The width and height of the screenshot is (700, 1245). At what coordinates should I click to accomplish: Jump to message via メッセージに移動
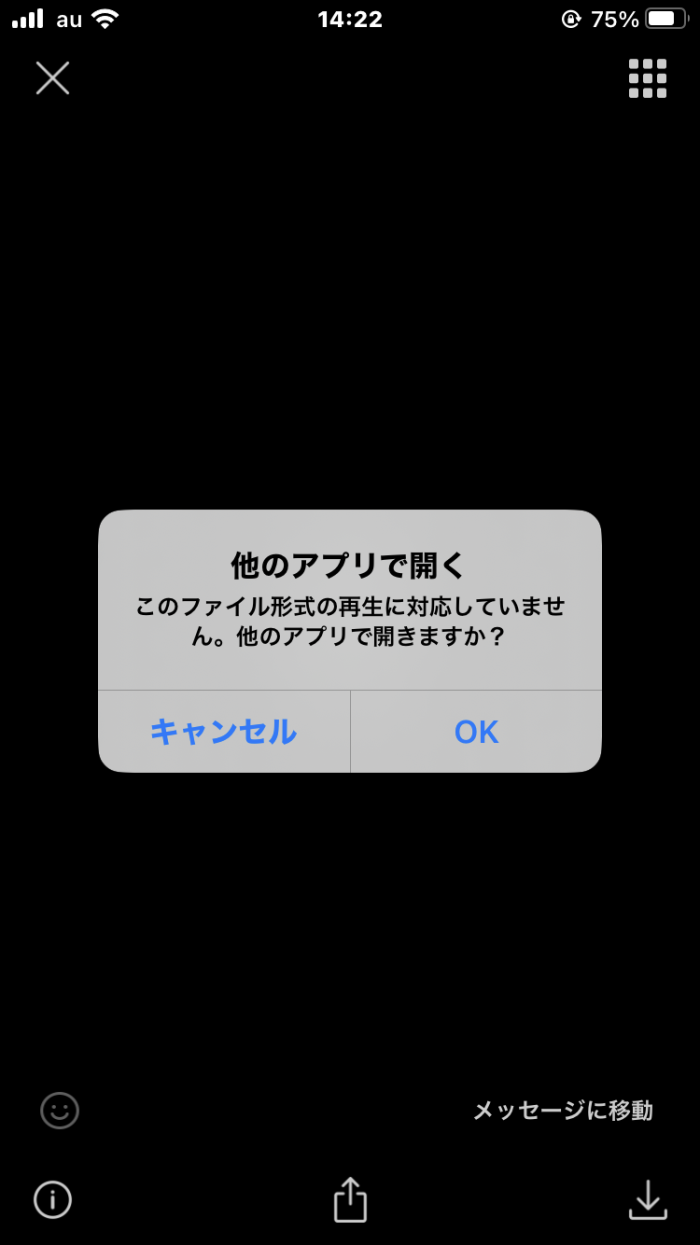(563, 1110)
